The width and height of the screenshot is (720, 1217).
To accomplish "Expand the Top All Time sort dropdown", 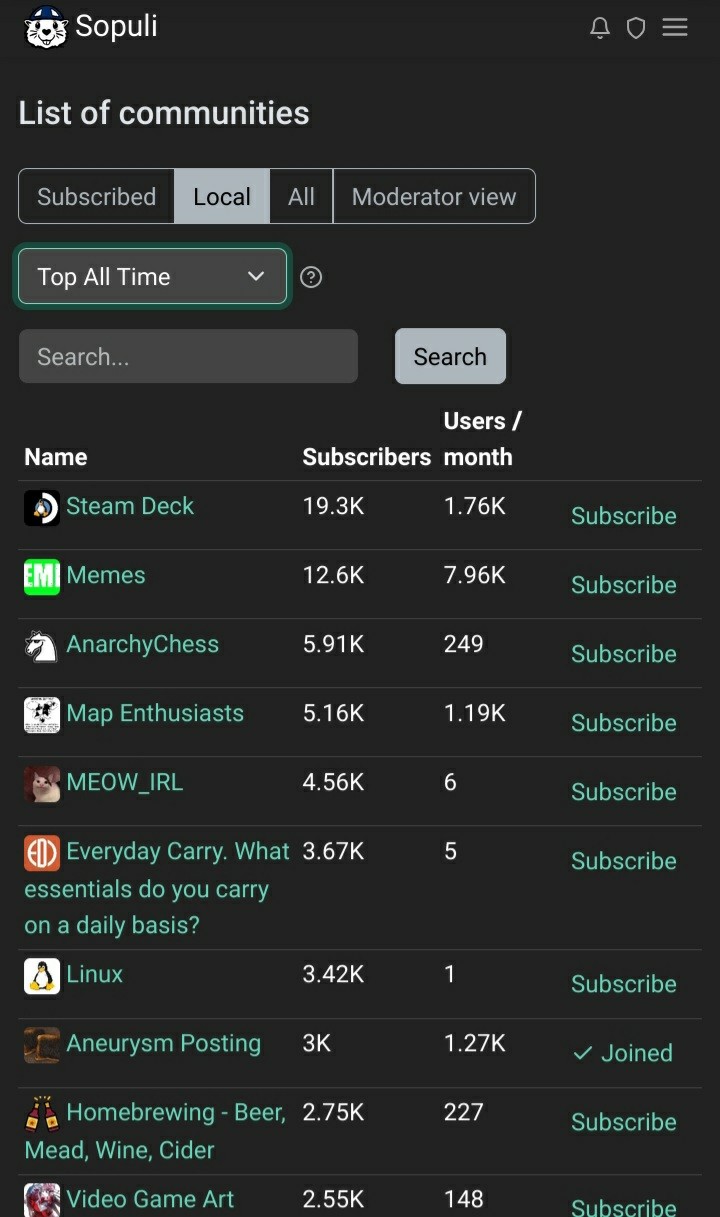I will click(x=152, y=277).
